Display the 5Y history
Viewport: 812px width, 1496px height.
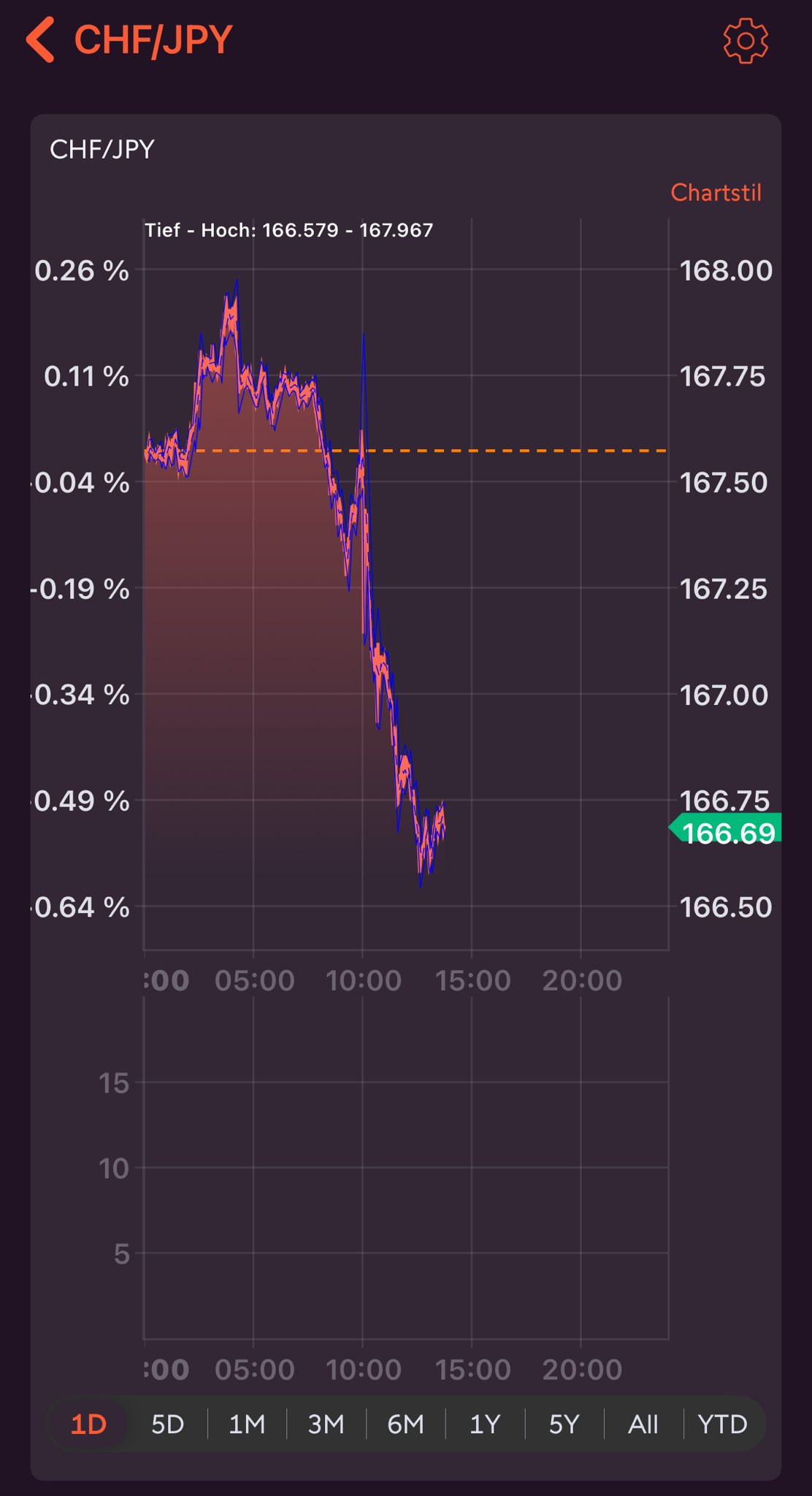[x=564, y=1424]
